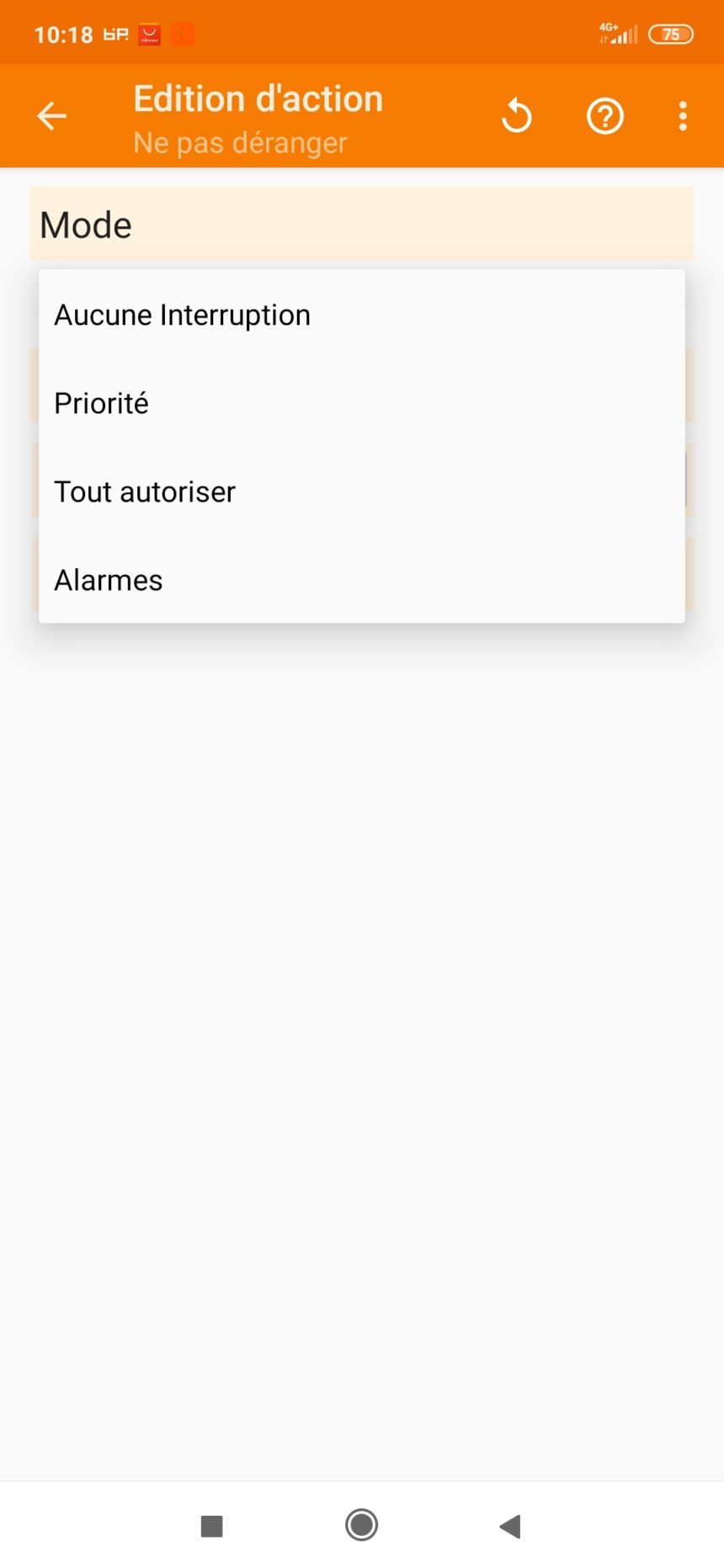
Task: Open the three-dot overflow menu
Action: [x=682, y=115]
